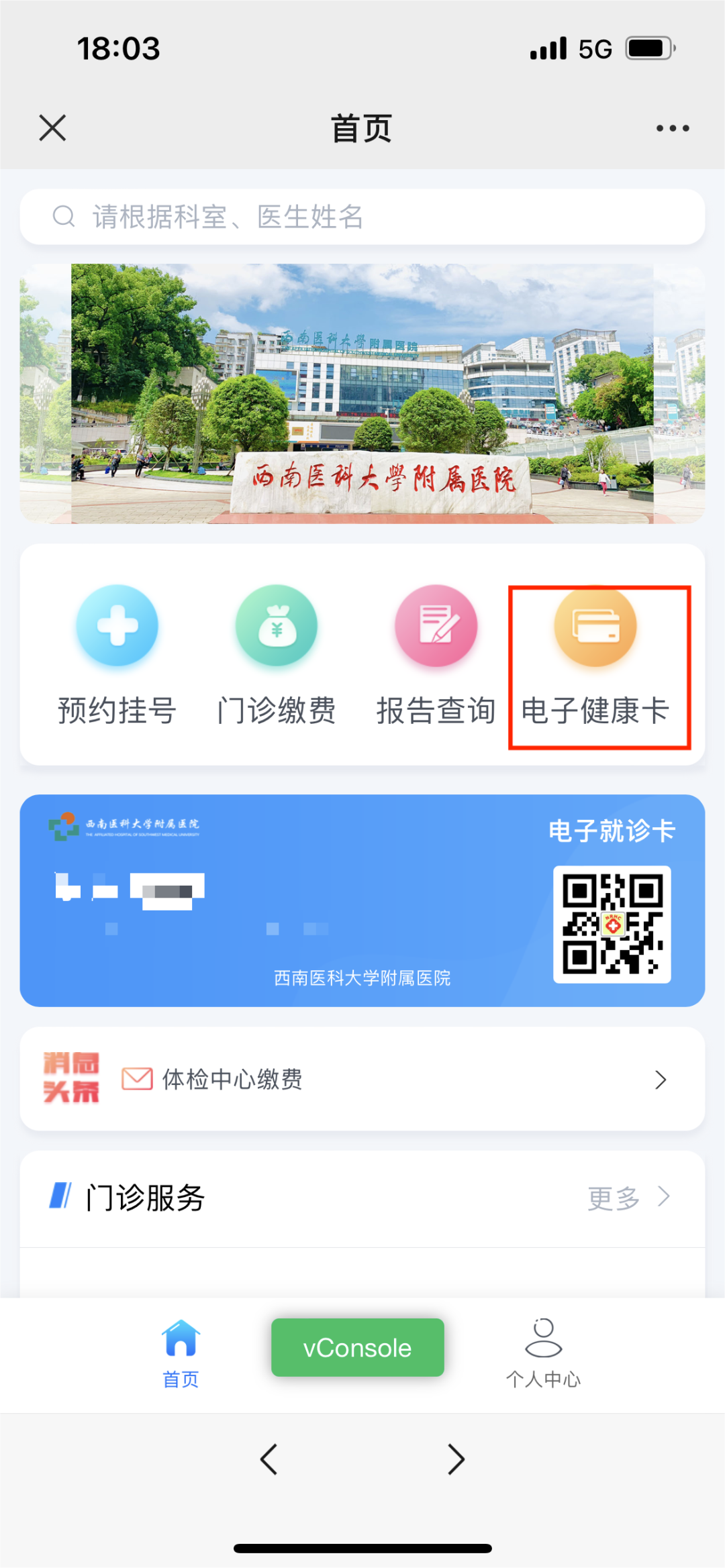This screenshot has height=1568, width=725.
Task: Open the search magnifier icon
Action: [x=64, y=216]
